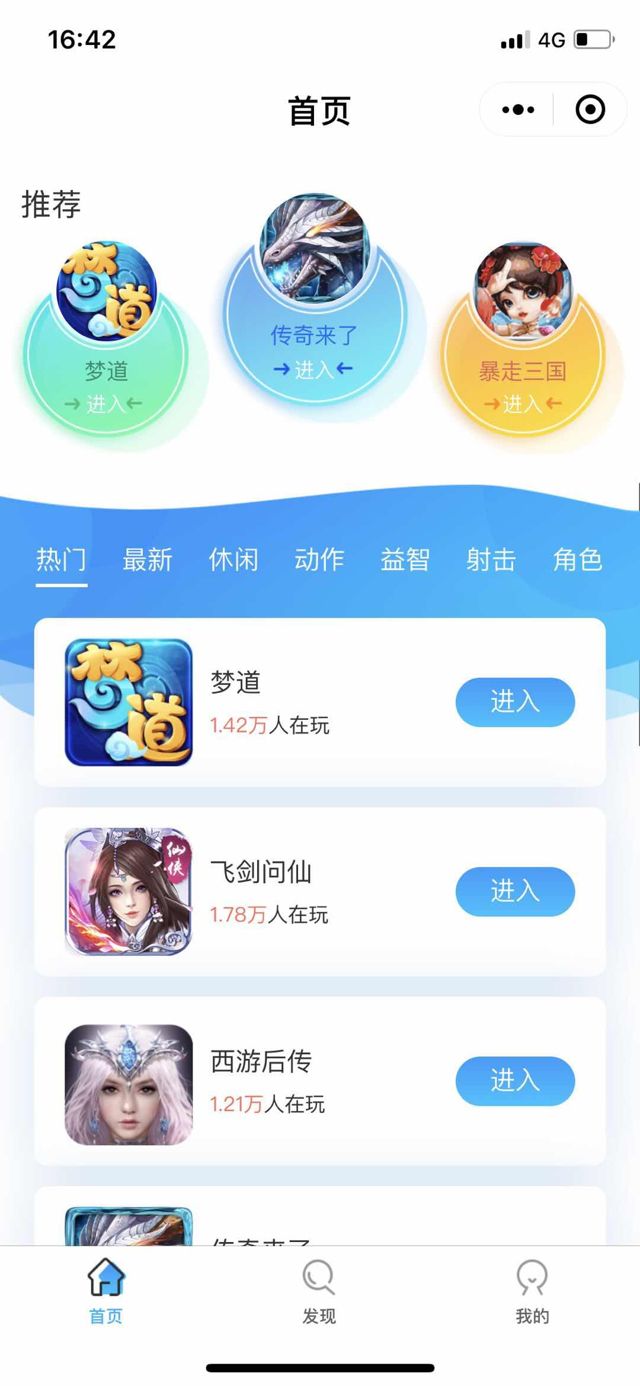Screen dimensions: 640x1386
Task: Switch to the 最新 tab
Action: click(148, 559)
